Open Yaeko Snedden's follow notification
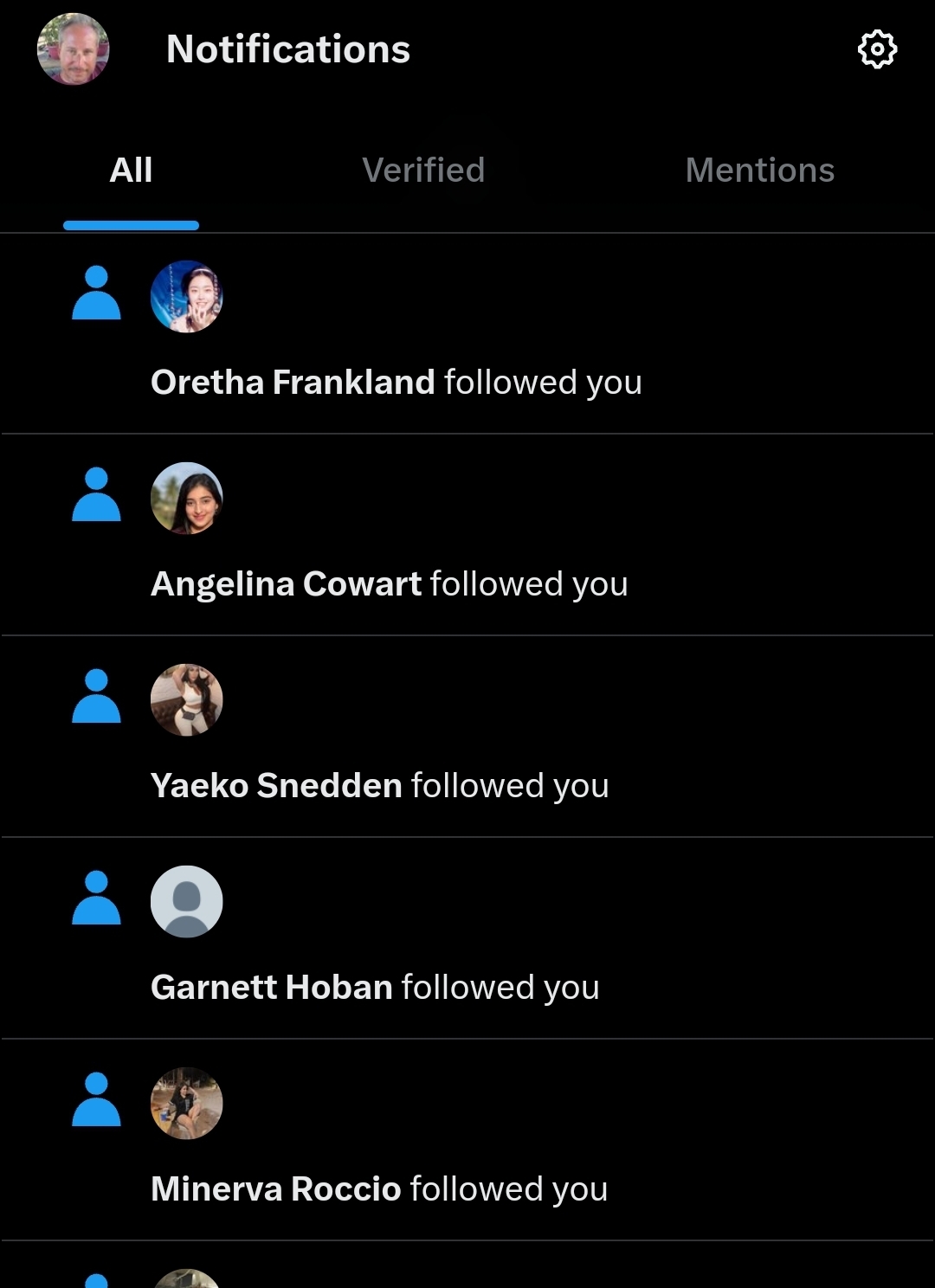Image resolution: width=935 pixels, height=1288 pixels. [x=379, y=785]
